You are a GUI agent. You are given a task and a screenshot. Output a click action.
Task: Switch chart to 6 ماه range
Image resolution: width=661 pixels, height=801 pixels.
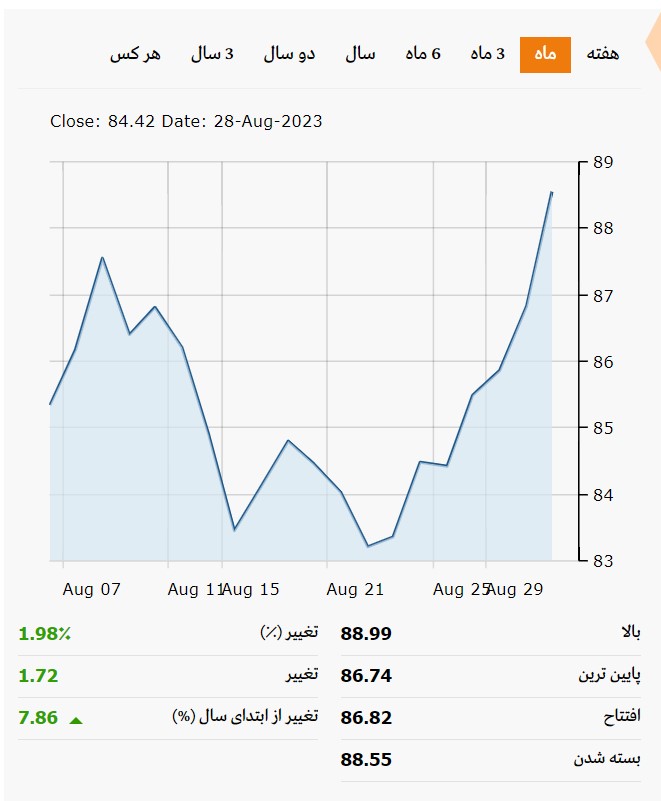(x=423, y=54)
